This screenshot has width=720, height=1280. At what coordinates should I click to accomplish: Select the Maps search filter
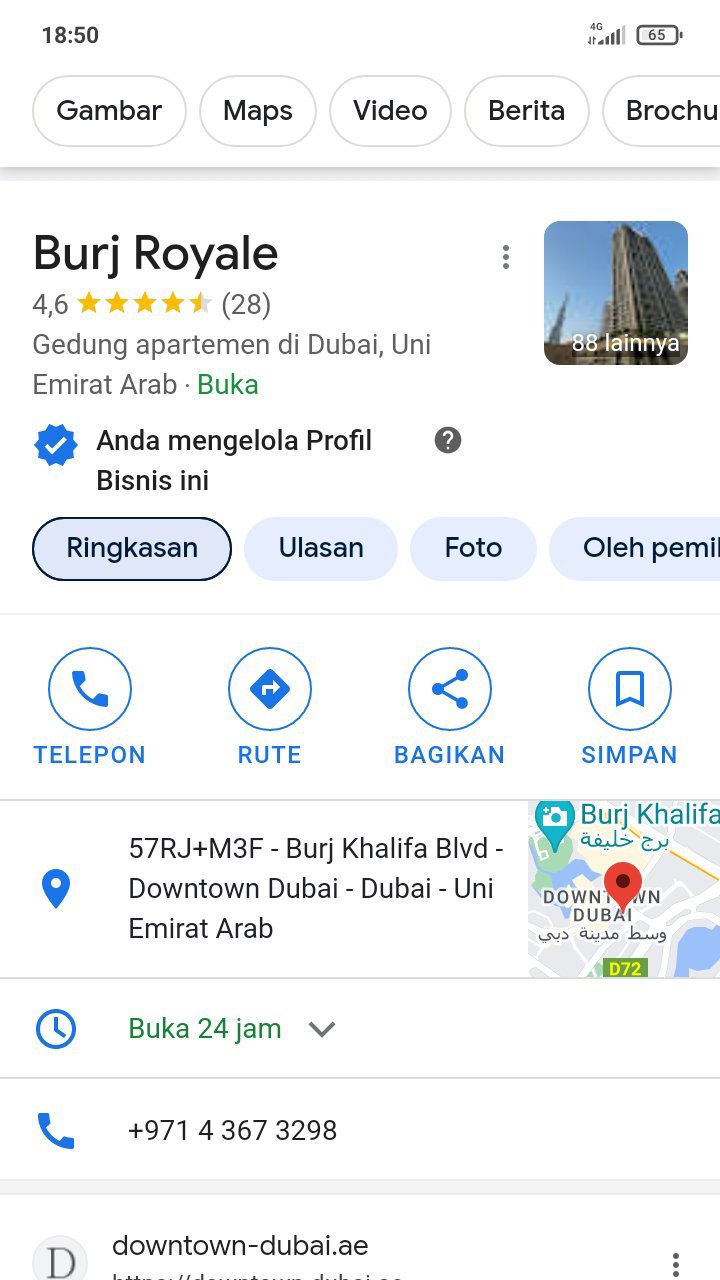point(258,111)
